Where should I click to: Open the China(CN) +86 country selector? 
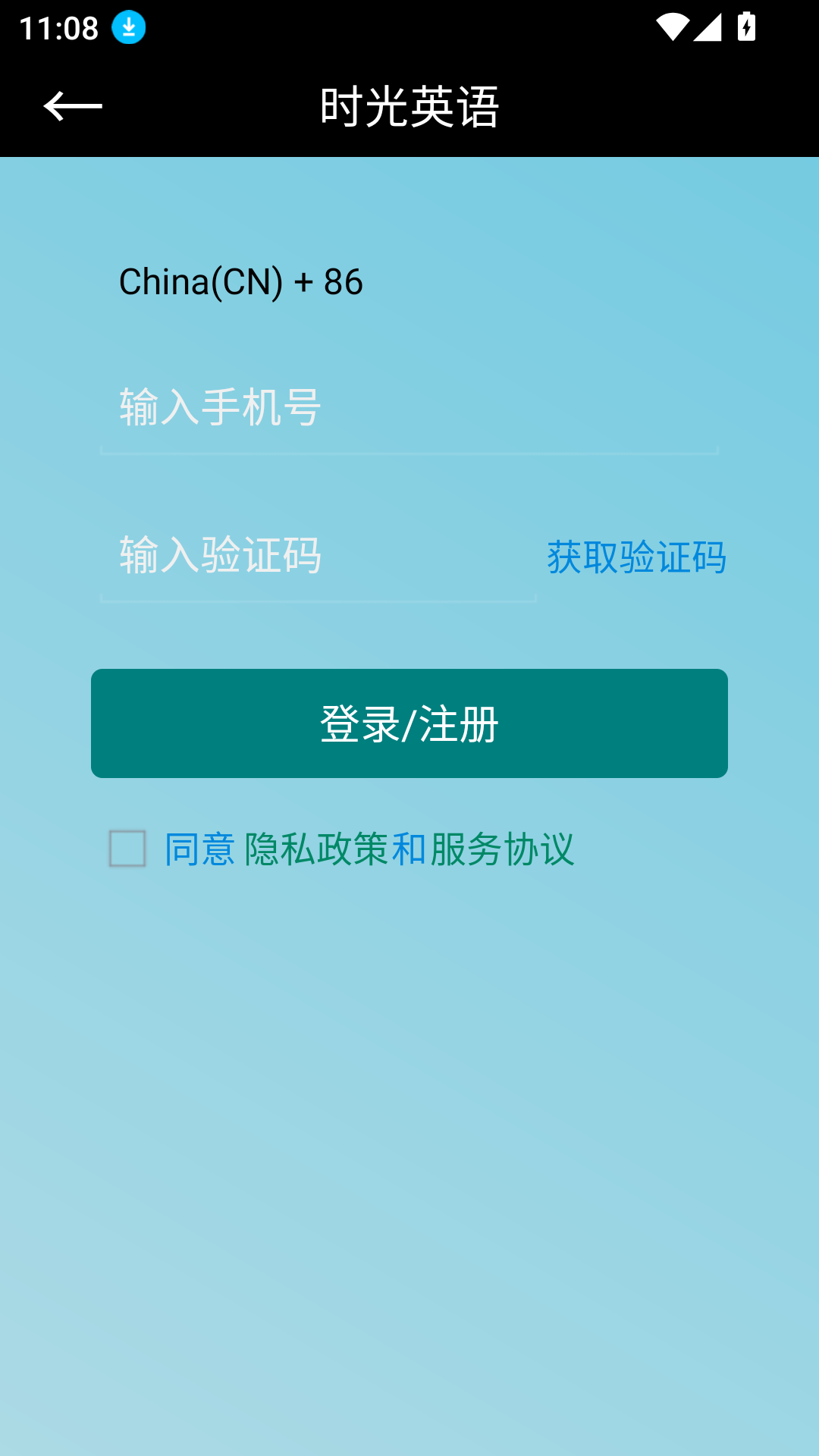pos(241,282)
